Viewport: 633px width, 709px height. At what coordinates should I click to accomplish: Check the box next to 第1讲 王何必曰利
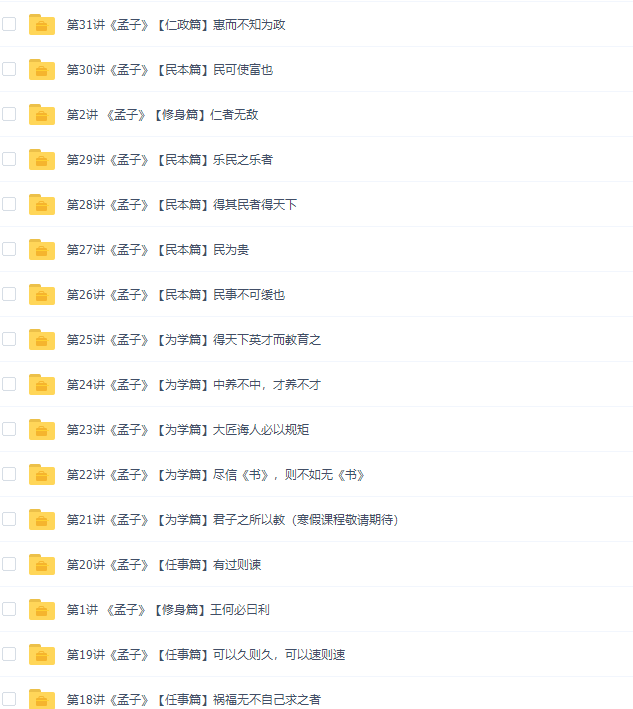pyautogui.click(x=9, y=609)
